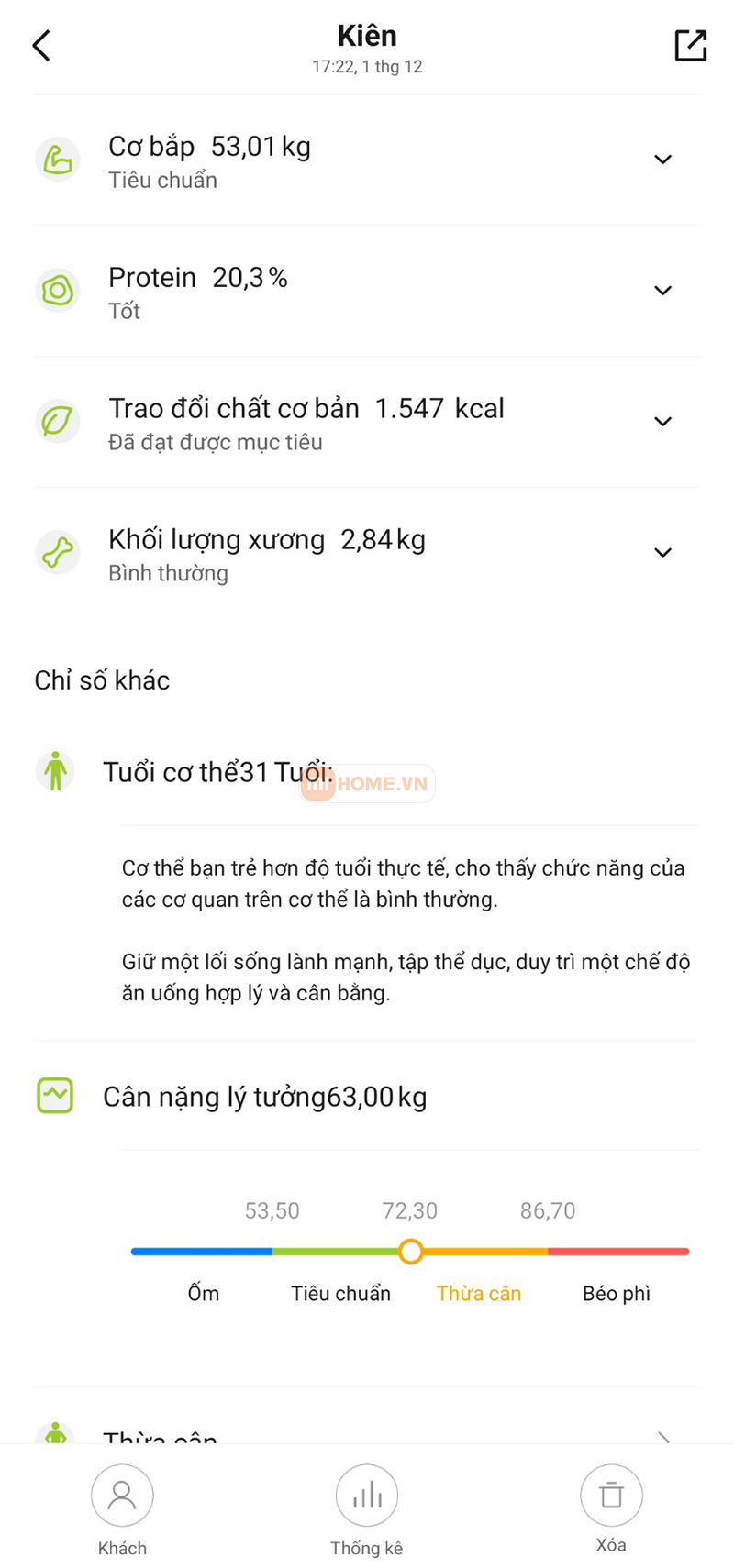Click the Protein egg icon

click(x=57, y=290)
